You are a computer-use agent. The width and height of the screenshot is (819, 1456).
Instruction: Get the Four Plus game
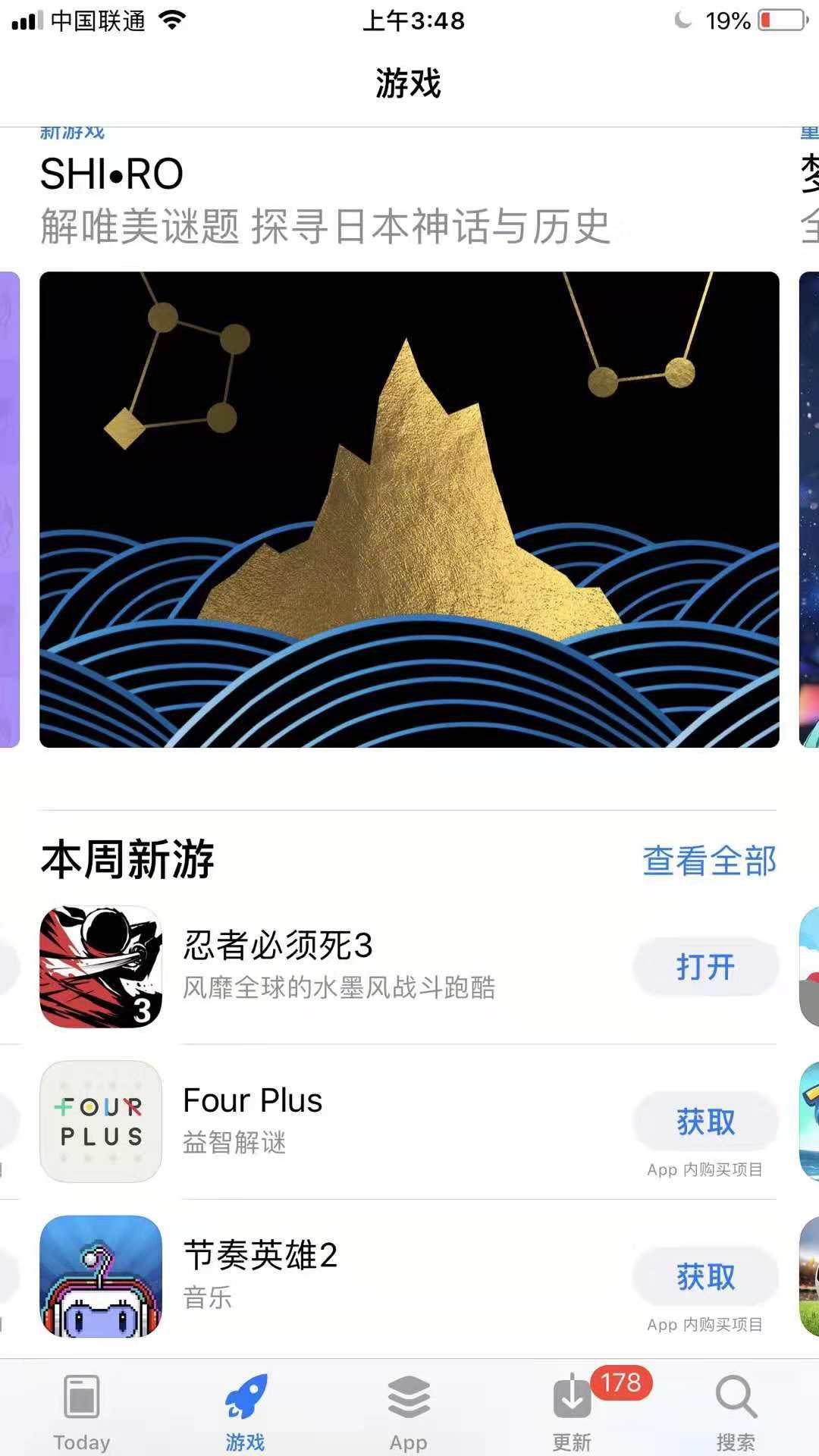tap(705, 1122)
